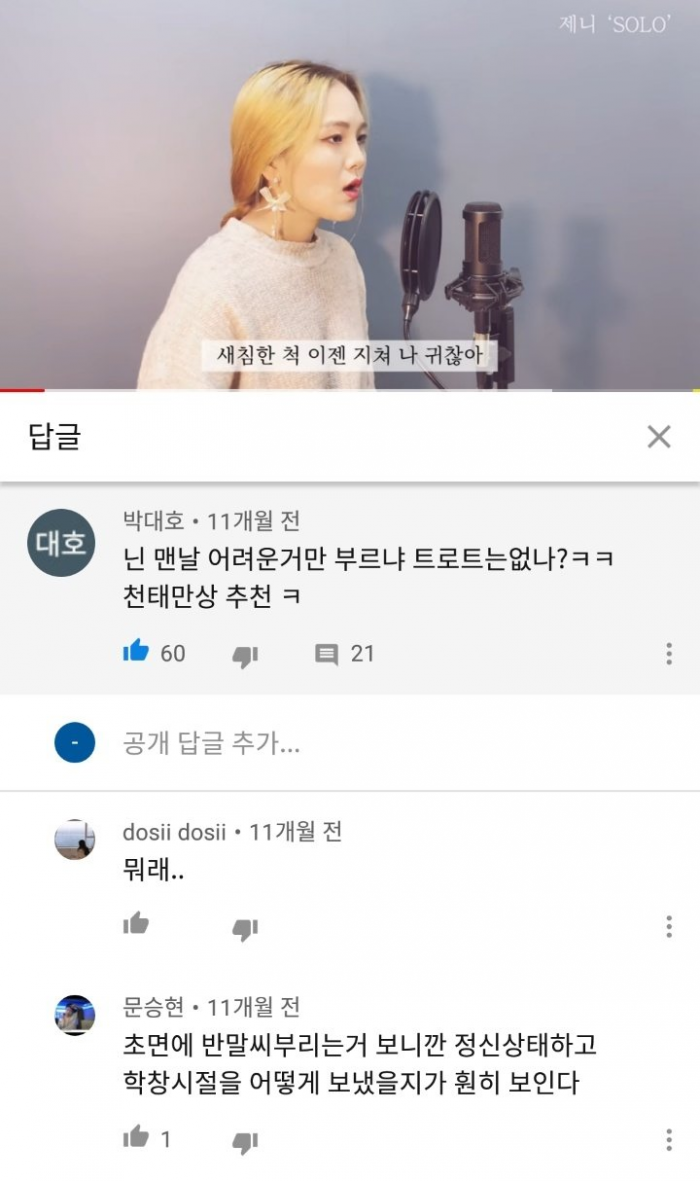Open 문승현's profile picture

75,1015
